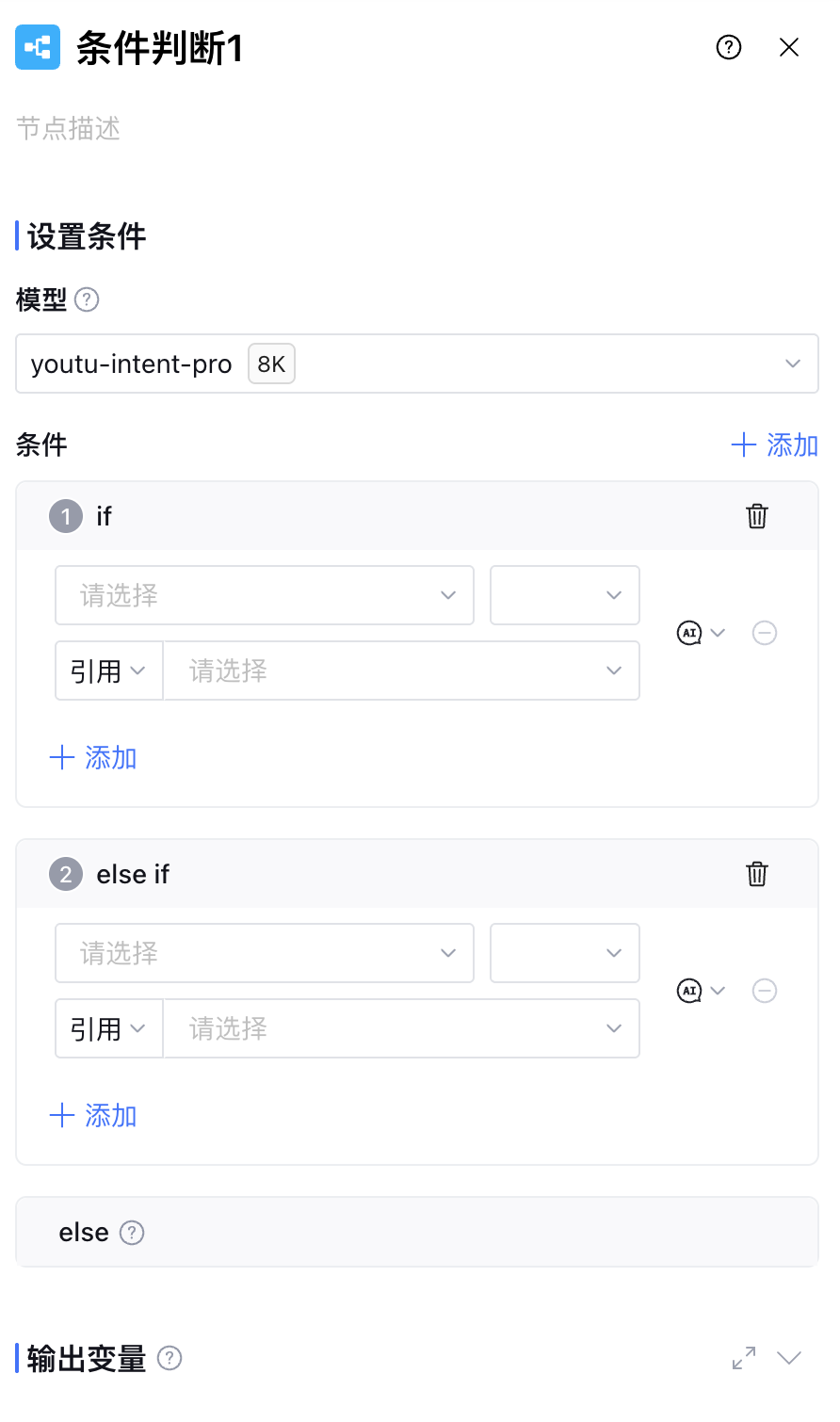This screenshot has height=1422, width=840.
Task: Remove the condition row in the if block
Action: (765, 633)
